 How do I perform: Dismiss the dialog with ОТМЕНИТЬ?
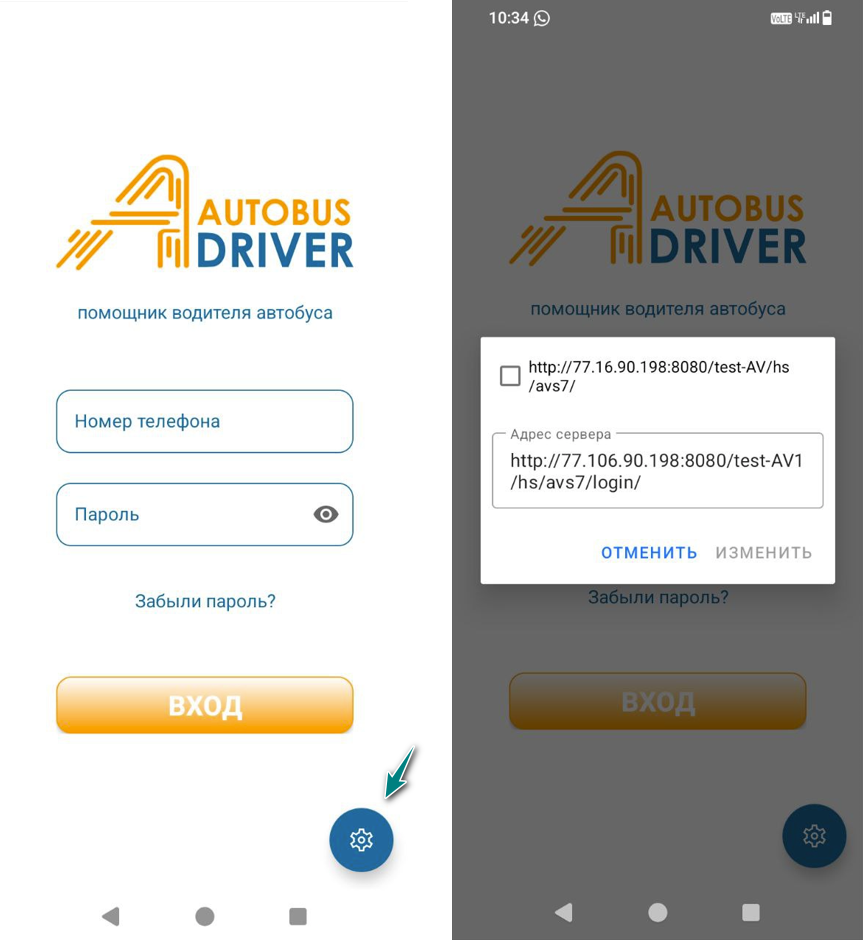tap(648, 553)
